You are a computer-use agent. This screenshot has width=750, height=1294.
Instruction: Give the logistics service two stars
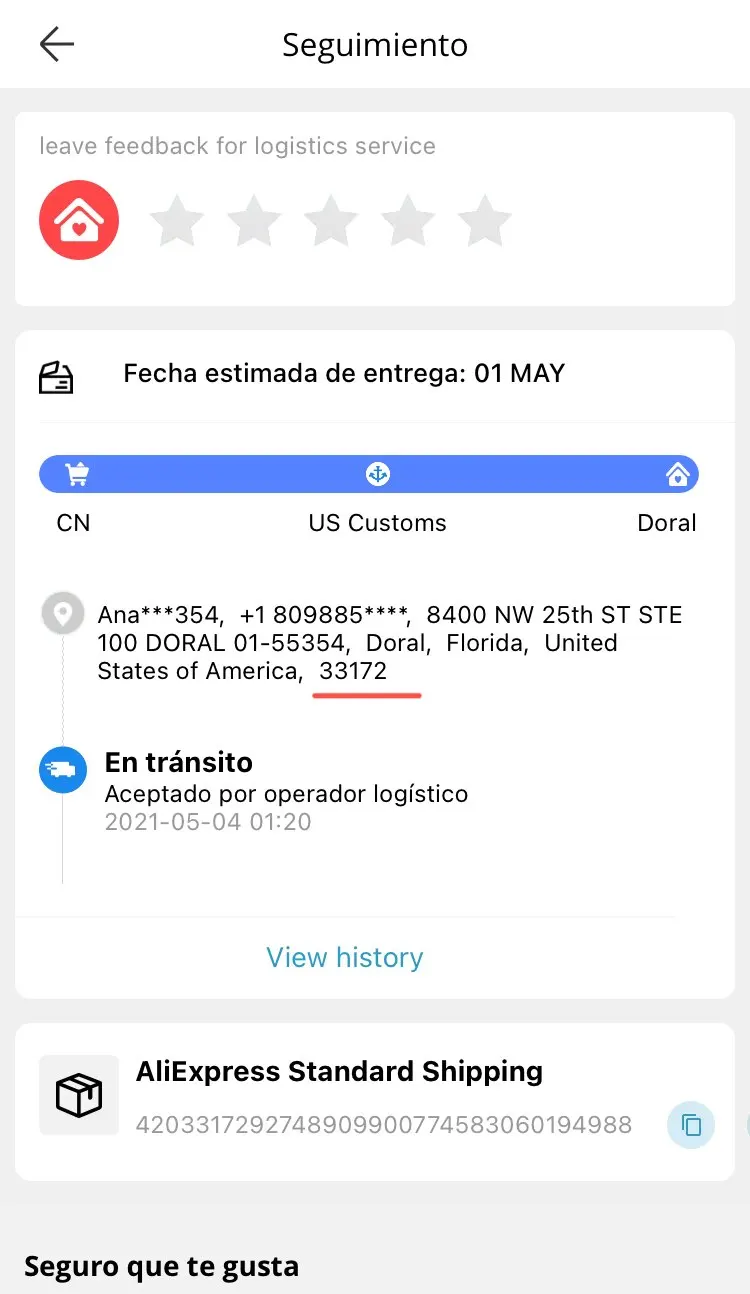(253, 221)
